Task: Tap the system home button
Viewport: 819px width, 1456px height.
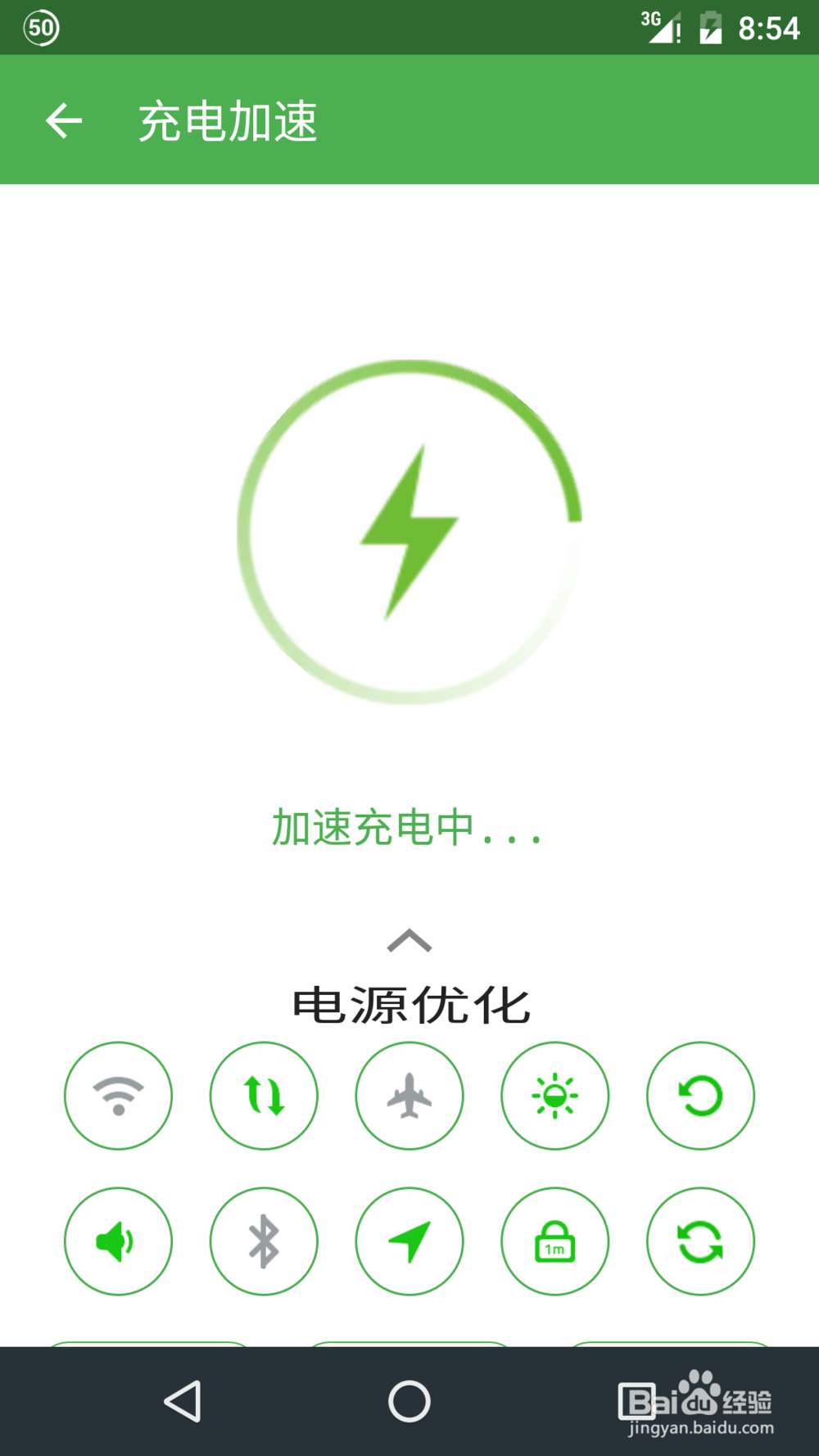Action: [409, 1401]
